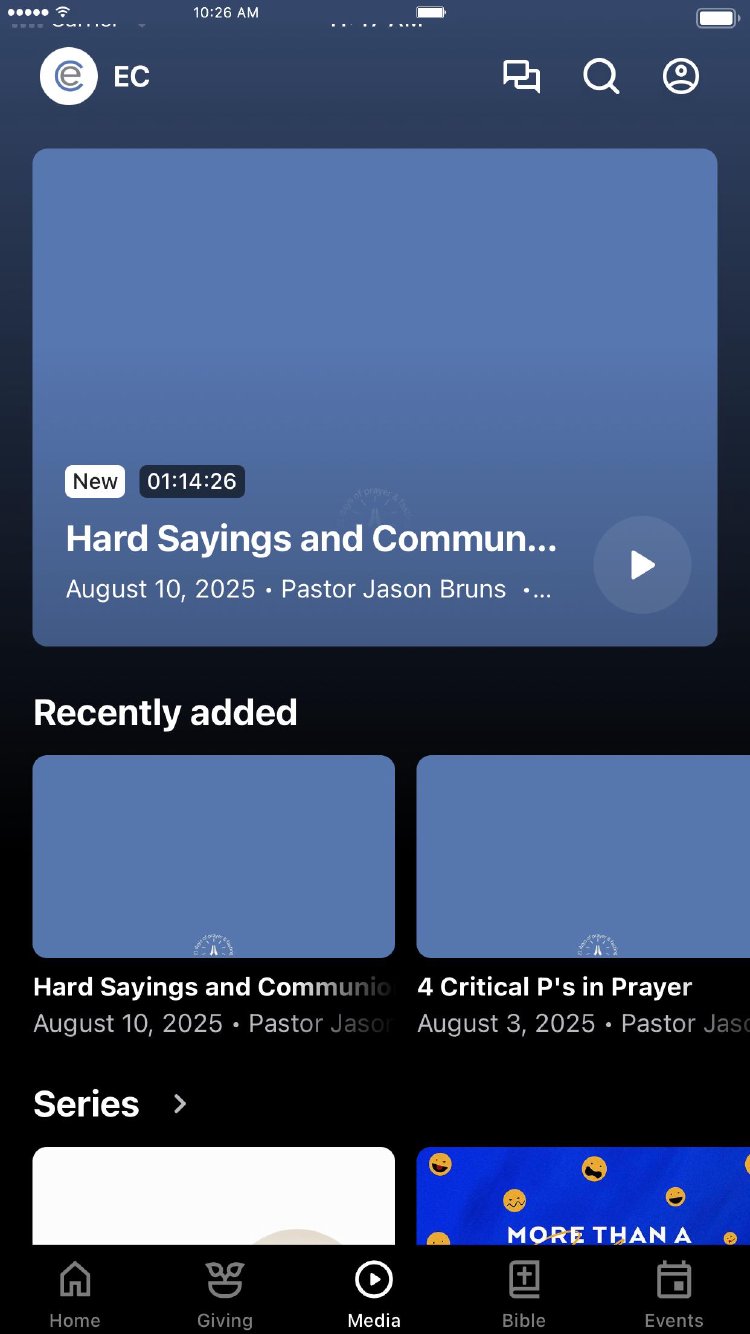
Task: Open the messages chat icon
Action: click(521, 77)
